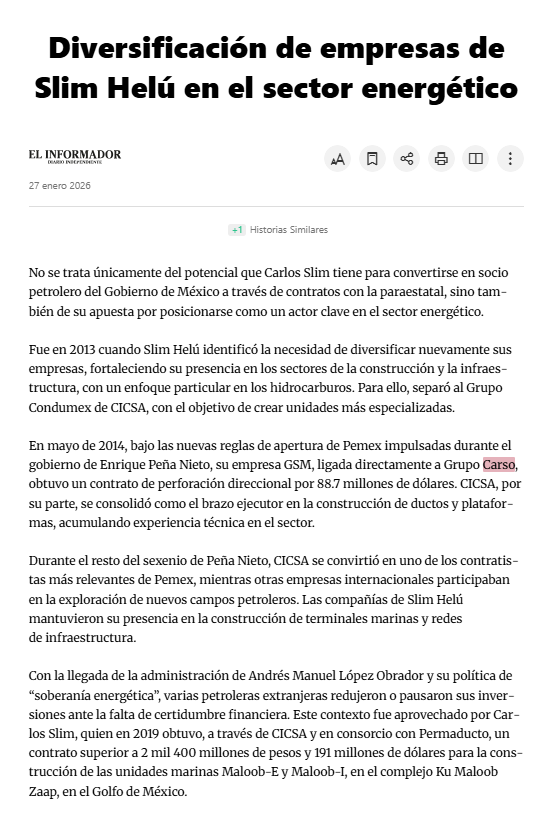Change the article text size

[x=338, y=159]
